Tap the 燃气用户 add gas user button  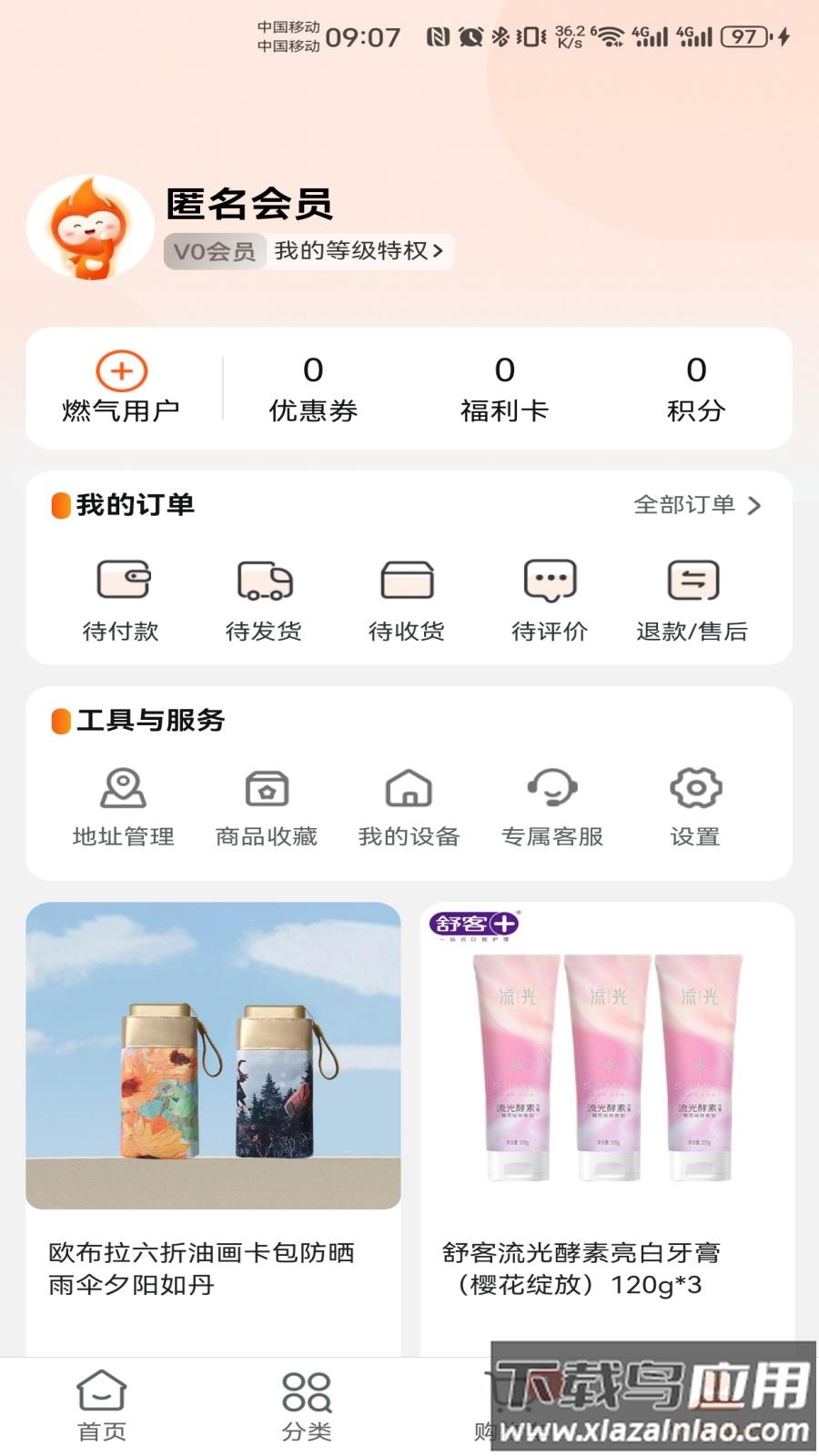[x=122, y=387]
